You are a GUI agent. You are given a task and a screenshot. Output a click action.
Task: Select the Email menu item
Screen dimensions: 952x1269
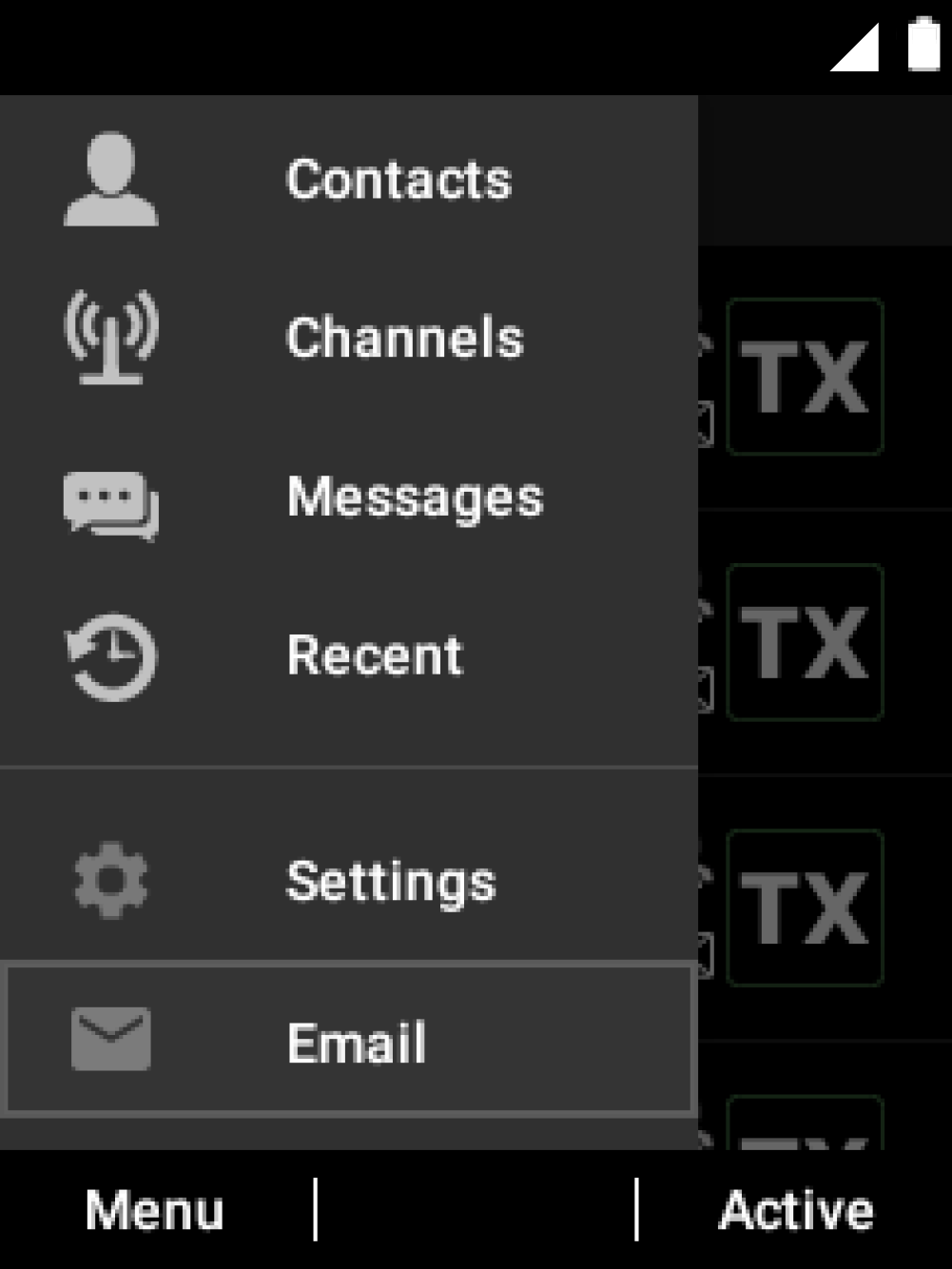click(x=348, y=1041)
